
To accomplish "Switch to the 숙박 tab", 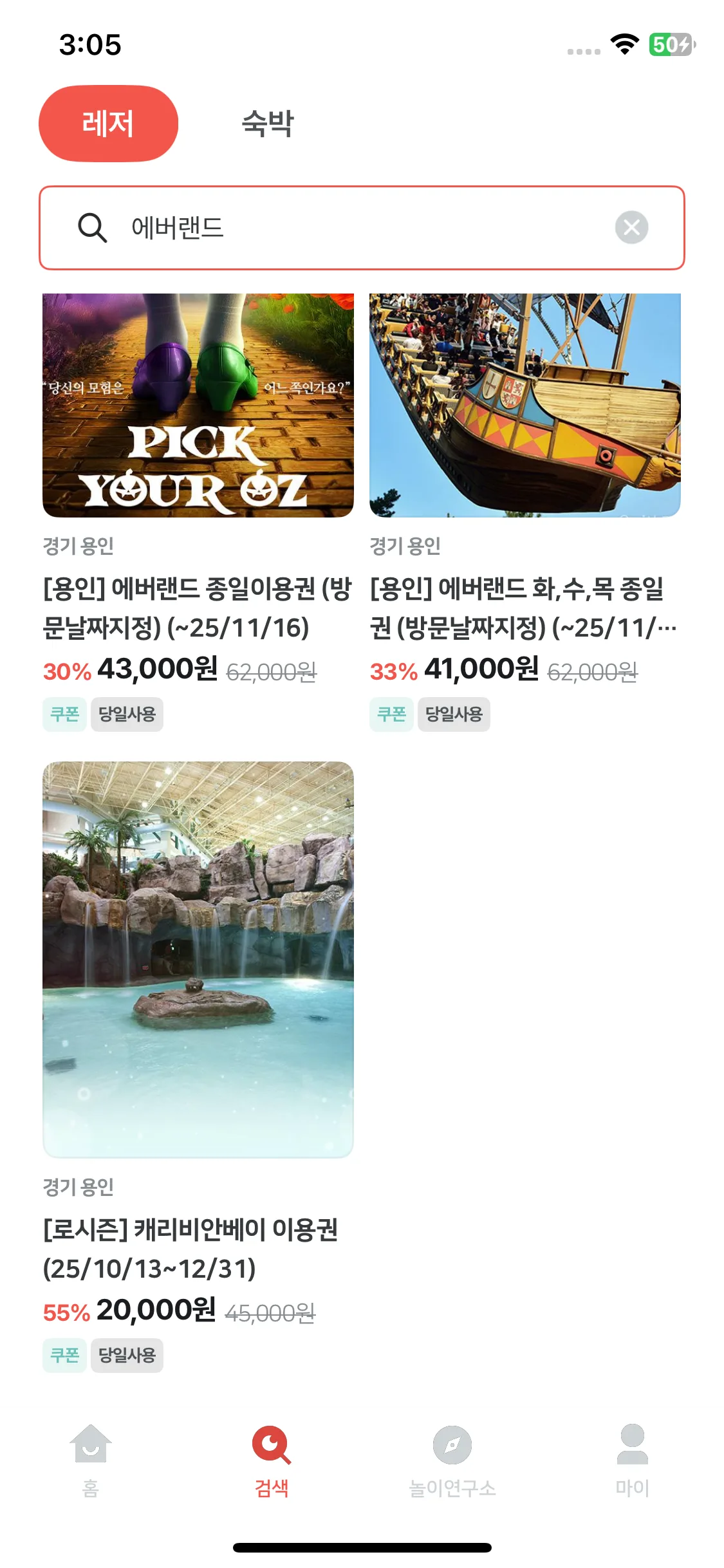I will [x=267, y=124].
